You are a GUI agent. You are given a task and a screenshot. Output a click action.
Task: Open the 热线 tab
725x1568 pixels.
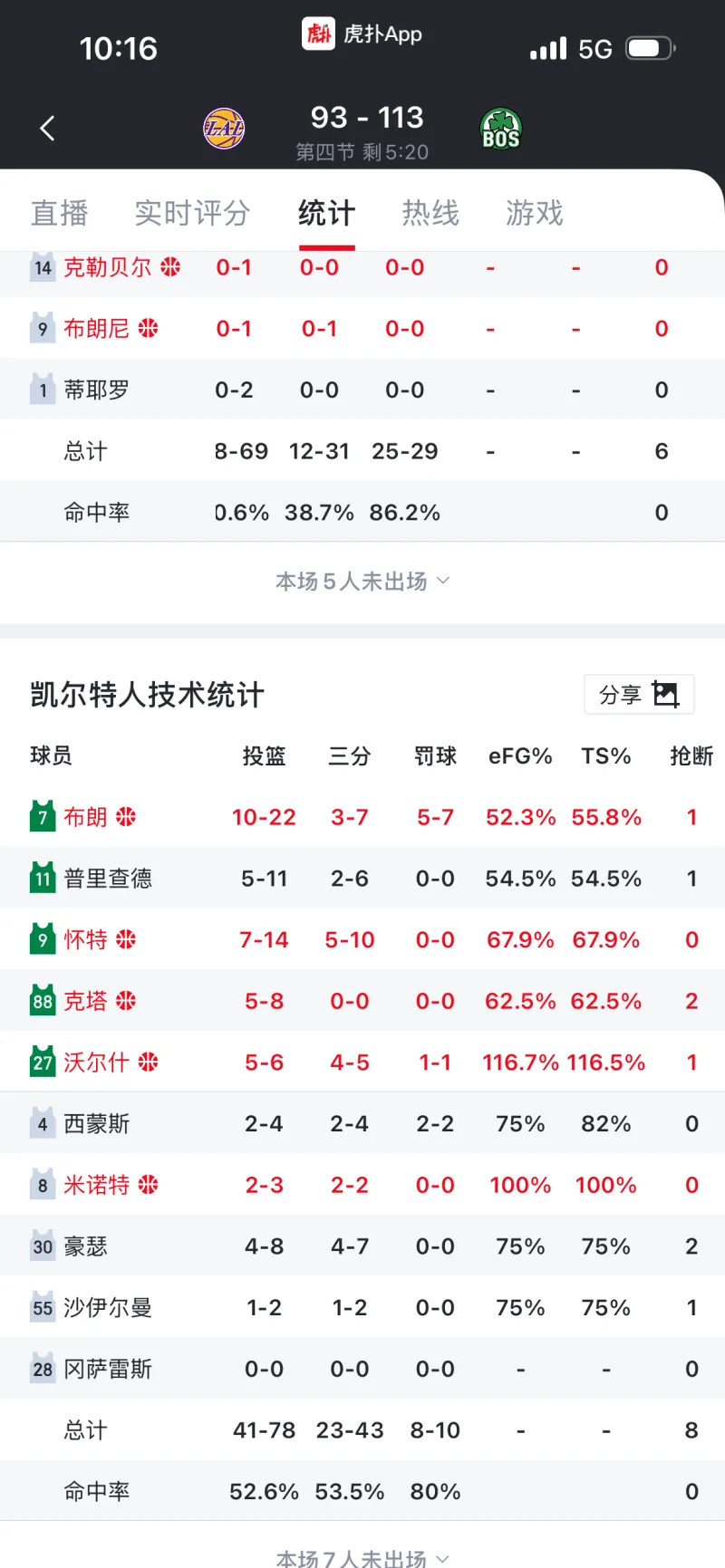pyautogui.click(x=430, y=214)
